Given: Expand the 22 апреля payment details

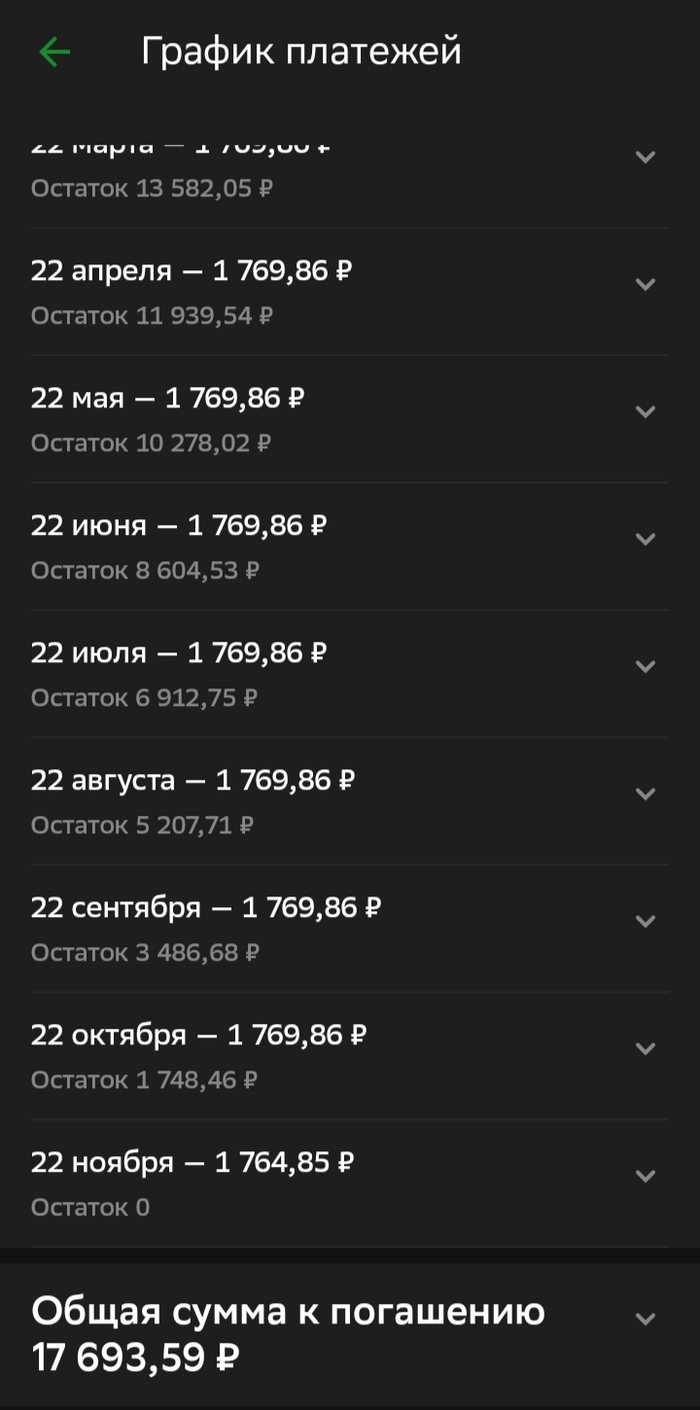Looking at the screenshot, I should [x=646, y=285].
